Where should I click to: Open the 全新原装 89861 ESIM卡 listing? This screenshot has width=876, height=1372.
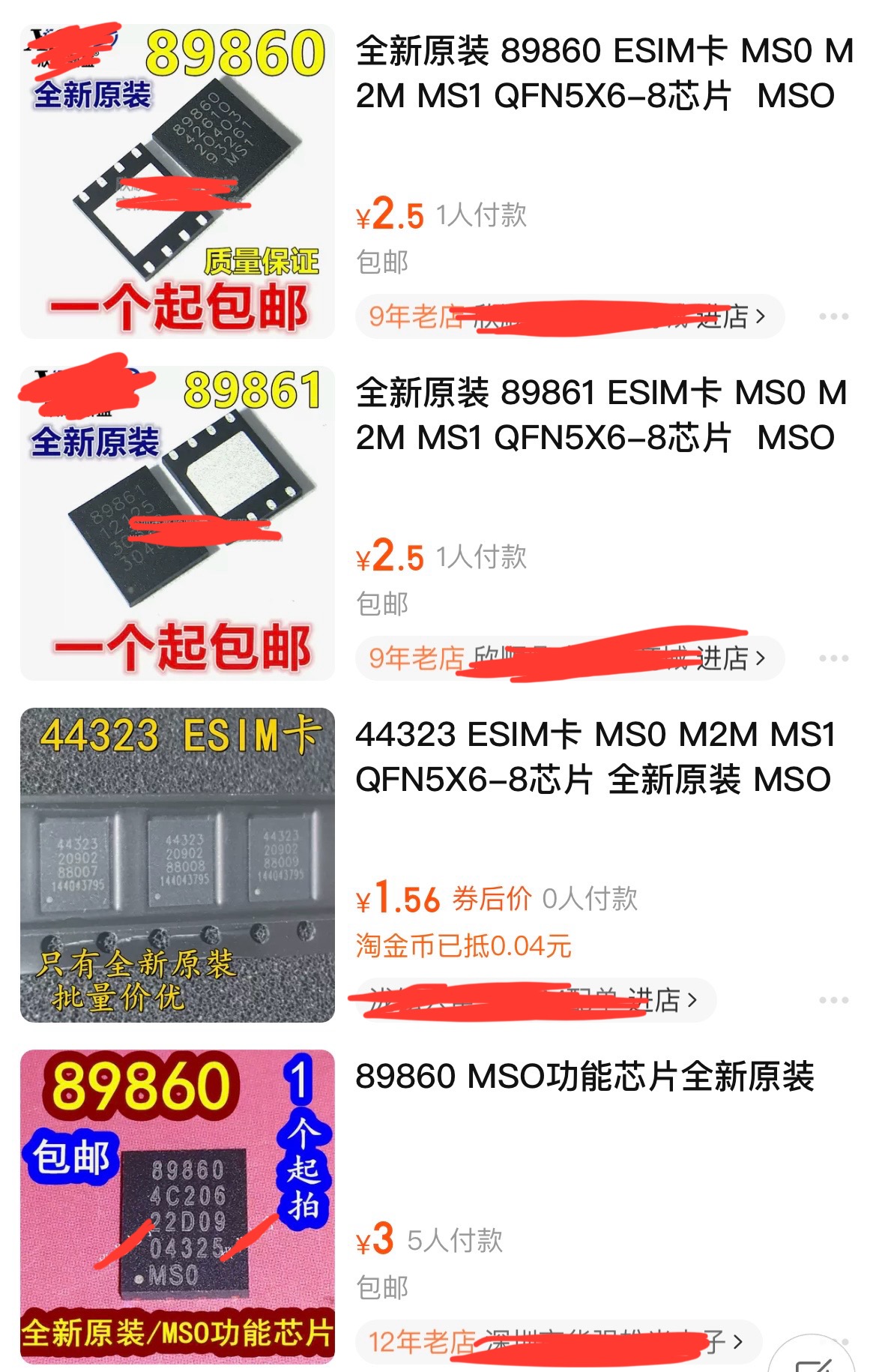tap(601, 415)
